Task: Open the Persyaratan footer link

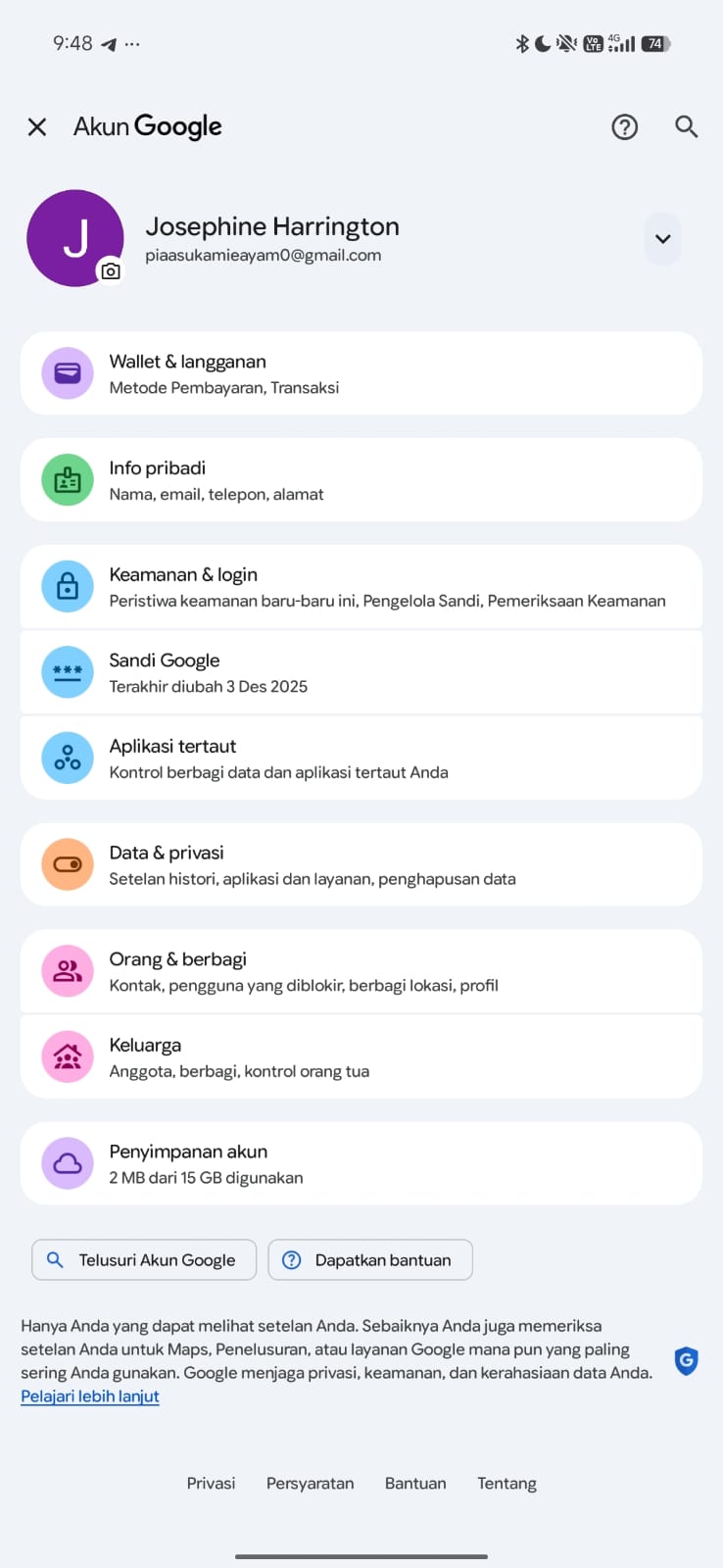Action: pos(310,1484)
